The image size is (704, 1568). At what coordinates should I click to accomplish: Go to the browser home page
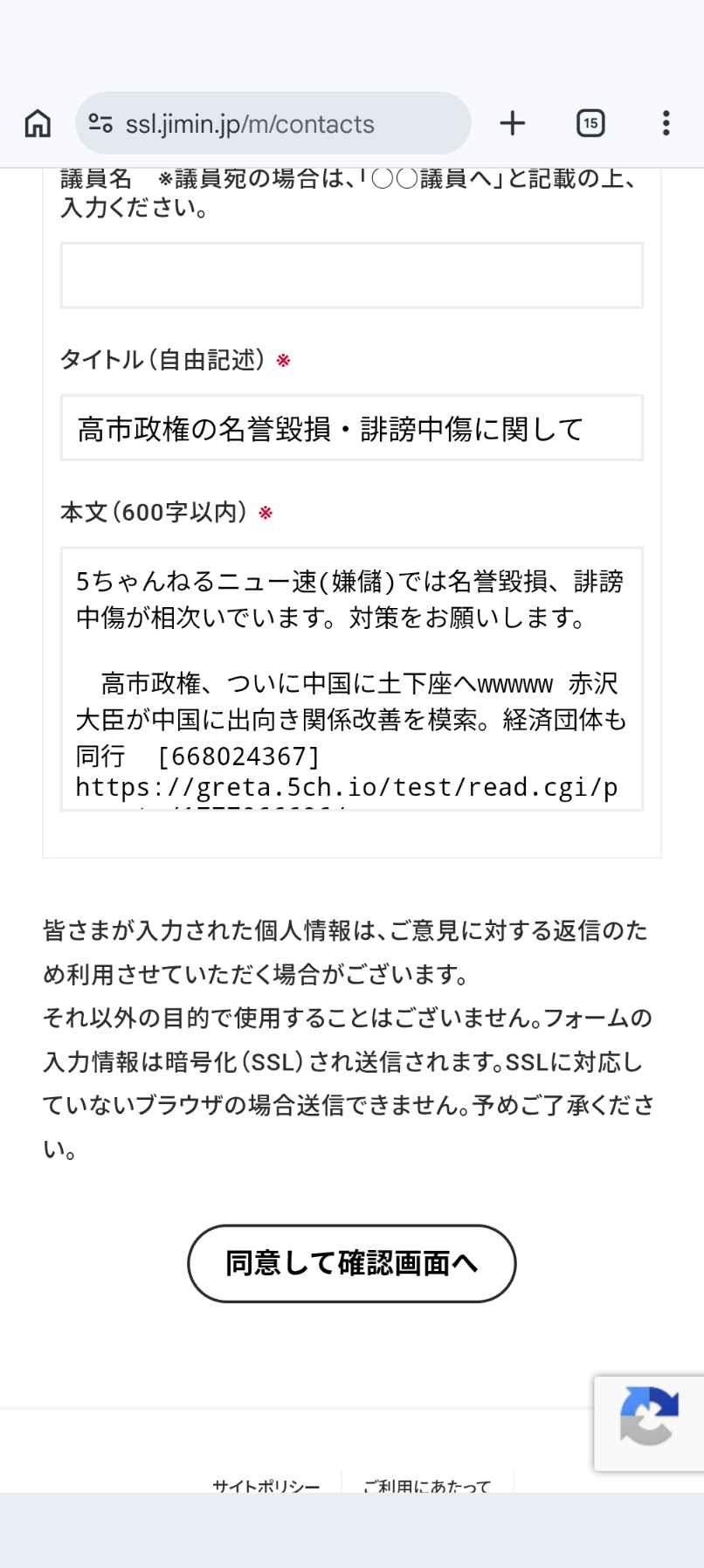pos(38,124)
